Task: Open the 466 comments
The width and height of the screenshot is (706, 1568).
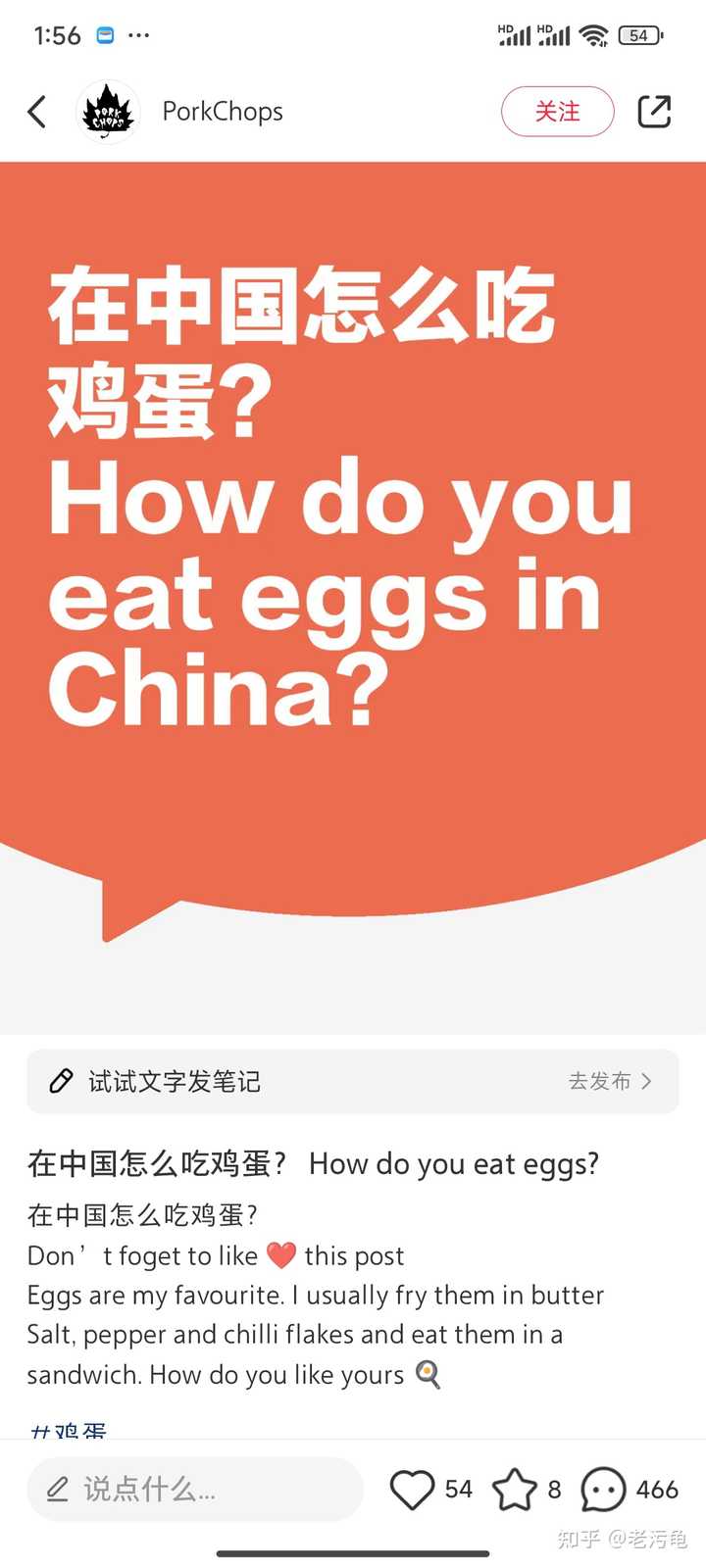Action: [605, 1490]
